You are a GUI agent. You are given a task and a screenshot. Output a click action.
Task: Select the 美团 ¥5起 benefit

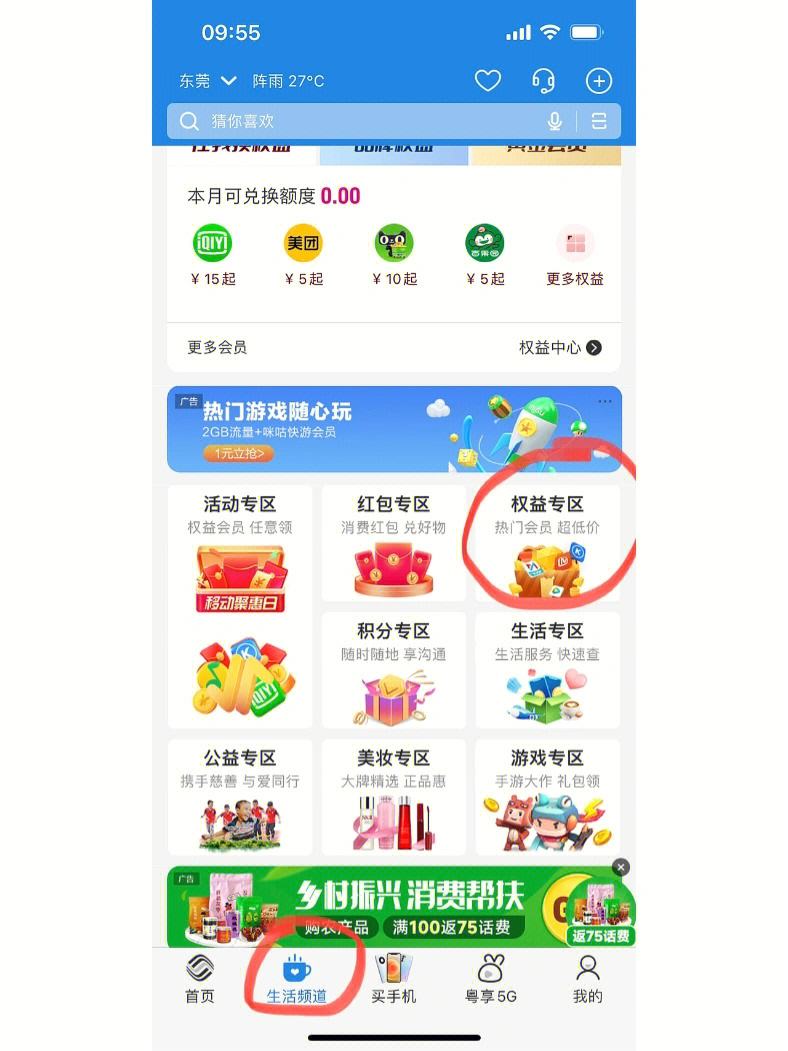[x=303, y=255]
